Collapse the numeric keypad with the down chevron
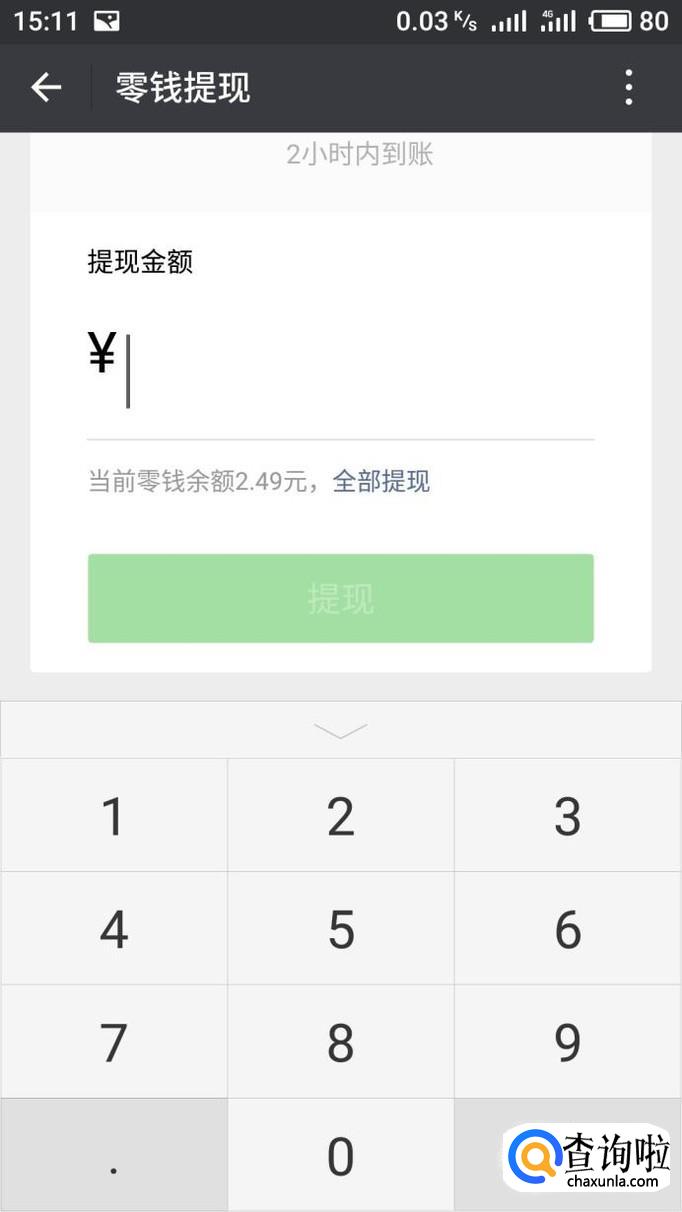This screenshot has height=1212, width=682. (x=340, y=731)
